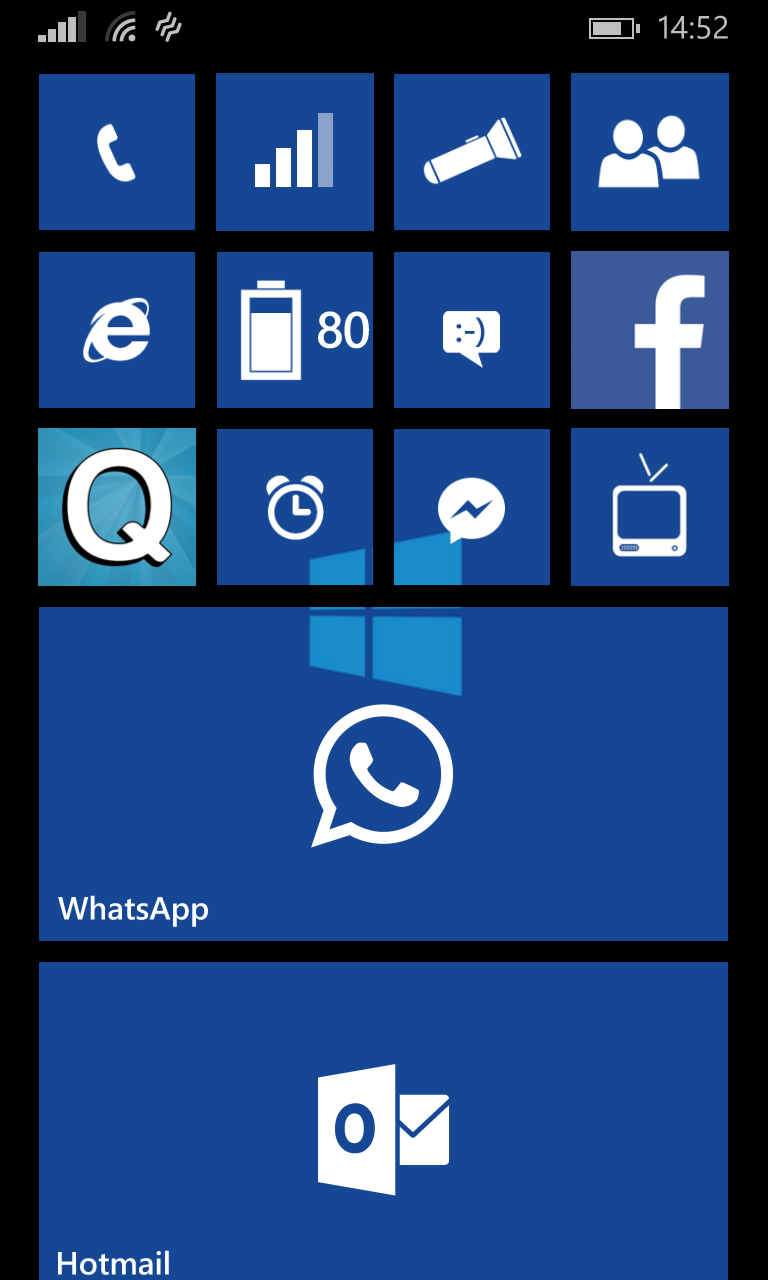Open the Messaging tile
768x1280 pixels.
(472, 330)
